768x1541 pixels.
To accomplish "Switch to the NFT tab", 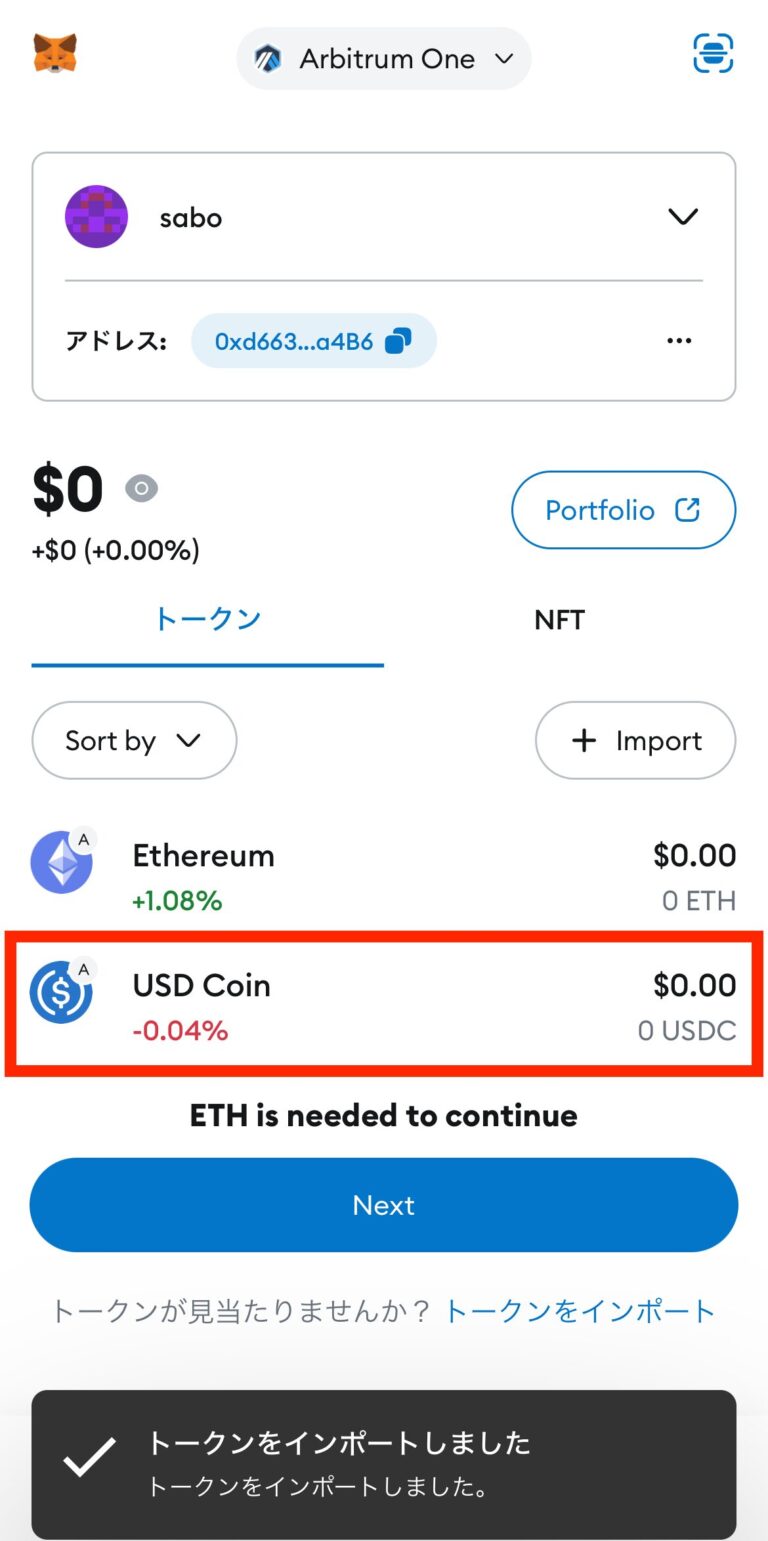I will (559, 620).
